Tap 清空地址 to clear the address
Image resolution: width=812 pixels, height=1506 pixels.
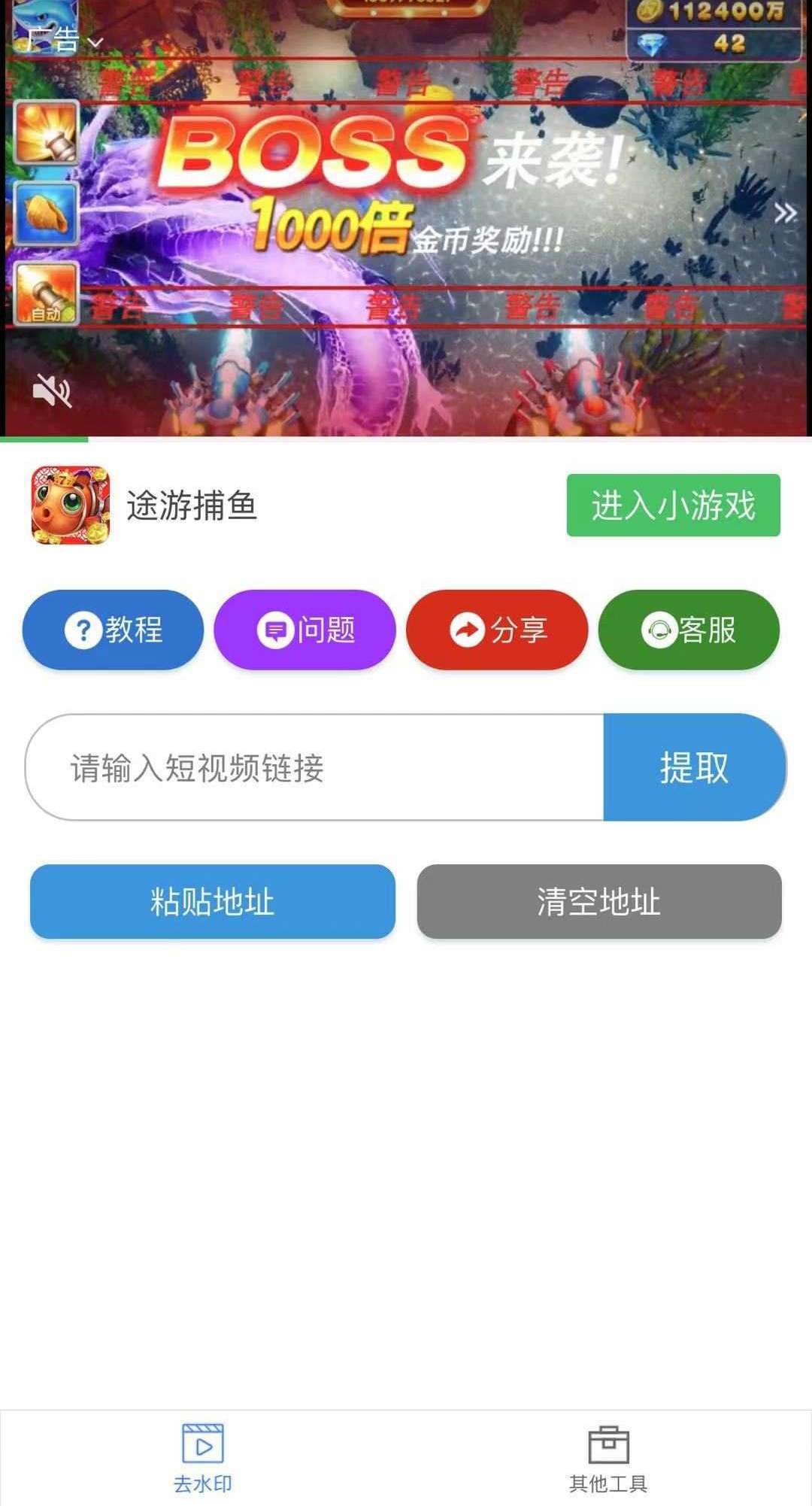pos(599,901)
